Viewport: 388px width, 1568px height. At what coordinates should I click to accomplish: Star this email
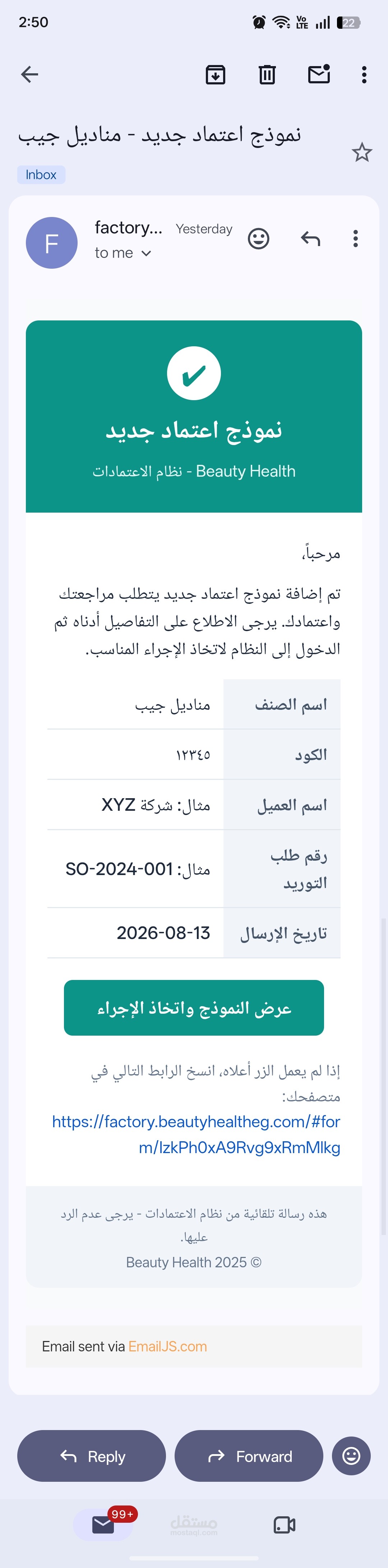point(362,152)
